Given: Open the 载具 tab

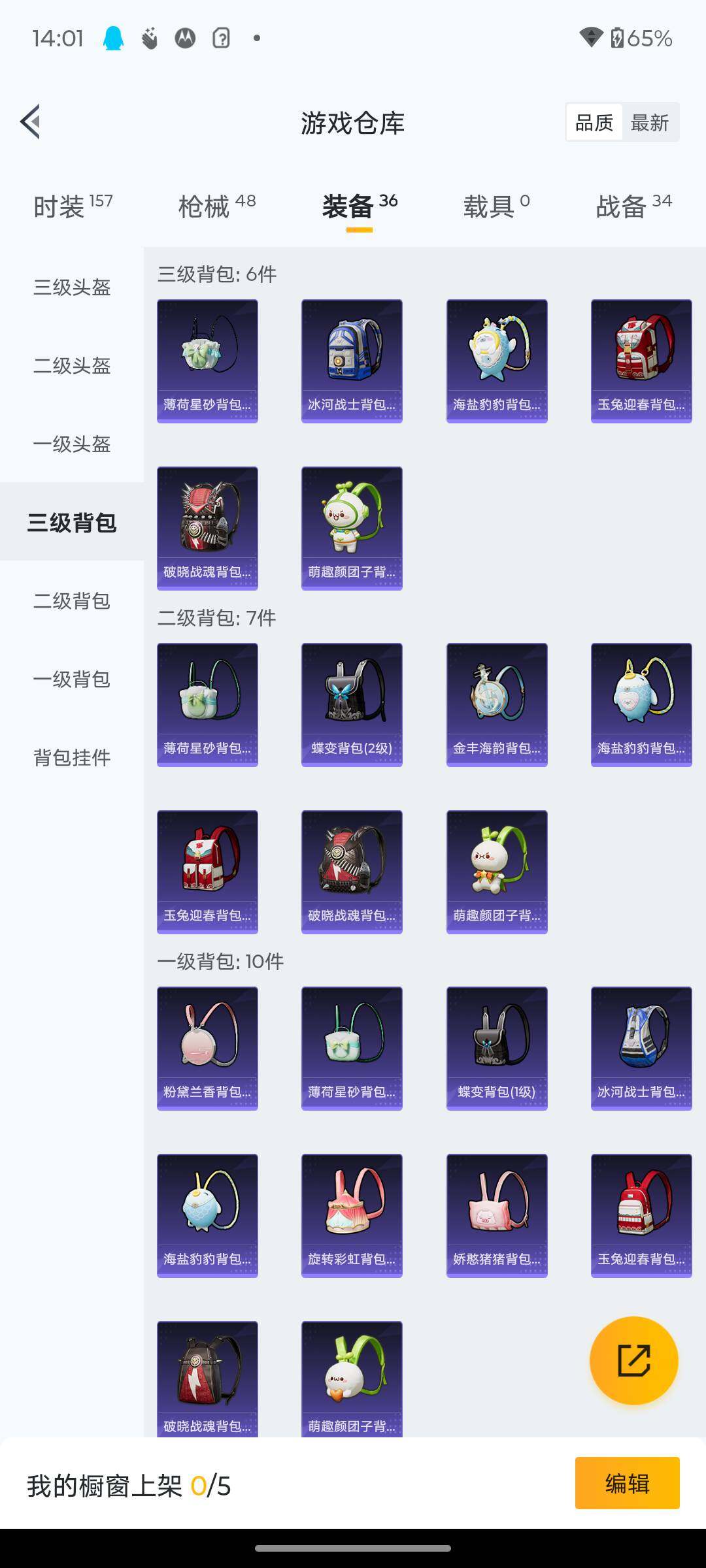Looking at the screenshot, I should [x=496, y=206].
